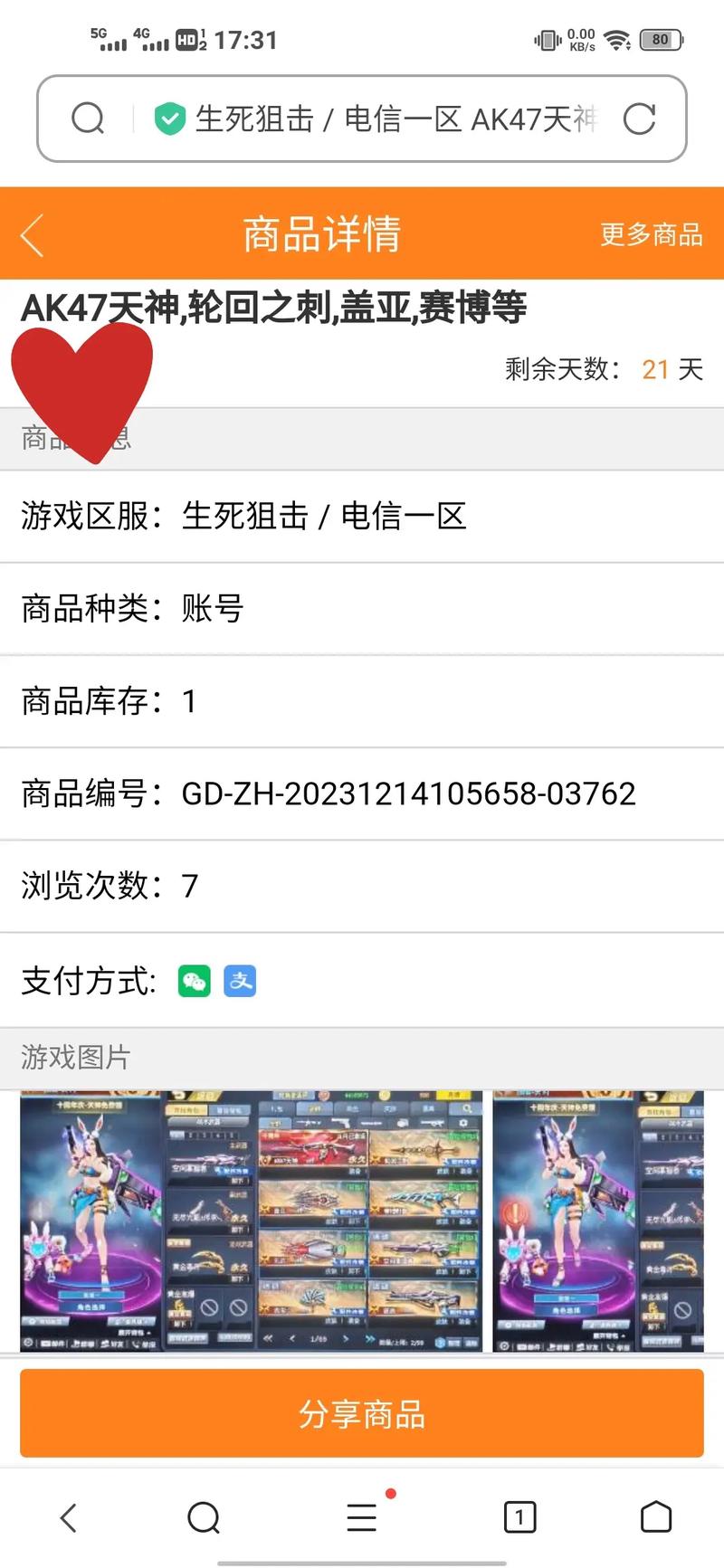Viewport: 724px width, 1568px height.
Task: Open 更多商品 to browse more products
Action: coord(651,234)
